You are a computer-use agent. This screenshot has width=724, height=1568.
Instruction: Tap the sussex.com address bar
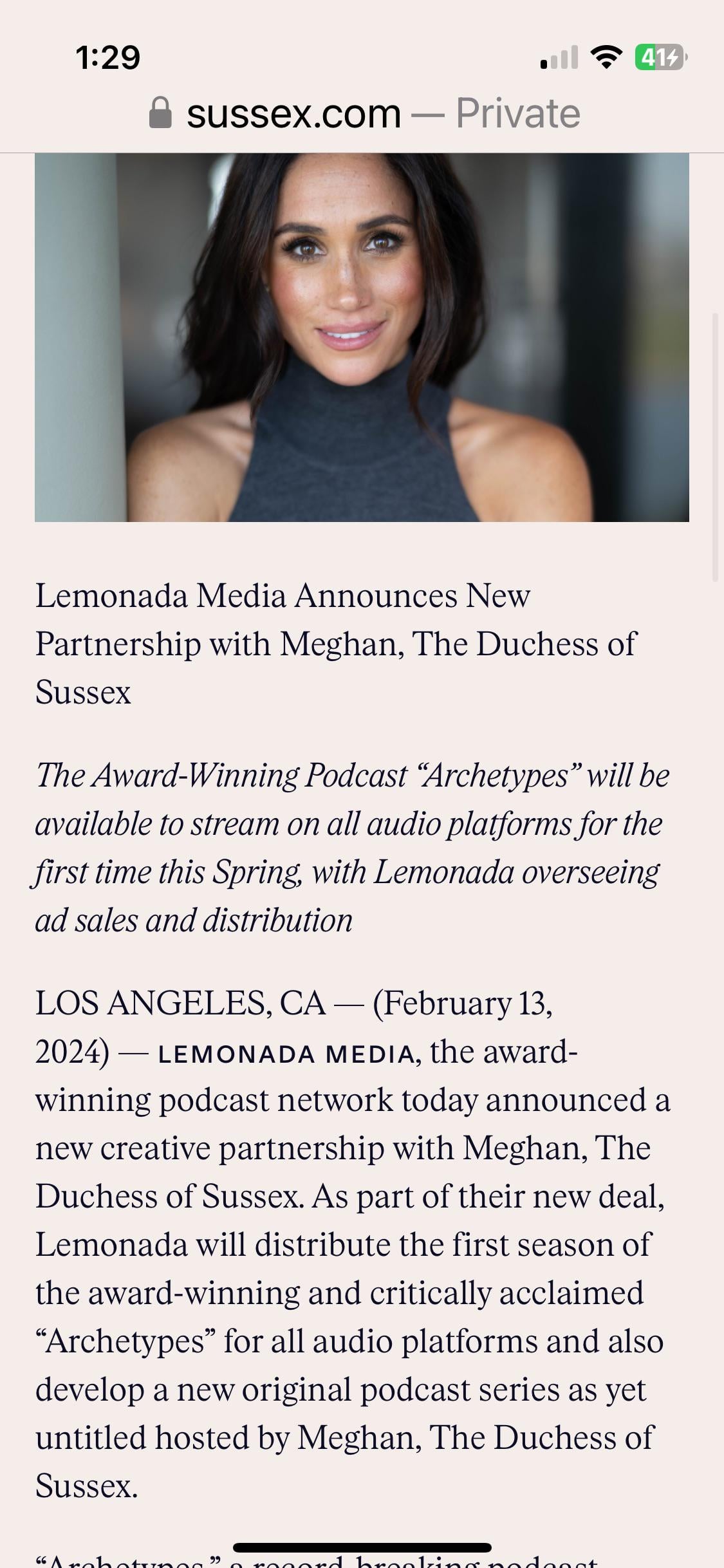tap(364, 114)
